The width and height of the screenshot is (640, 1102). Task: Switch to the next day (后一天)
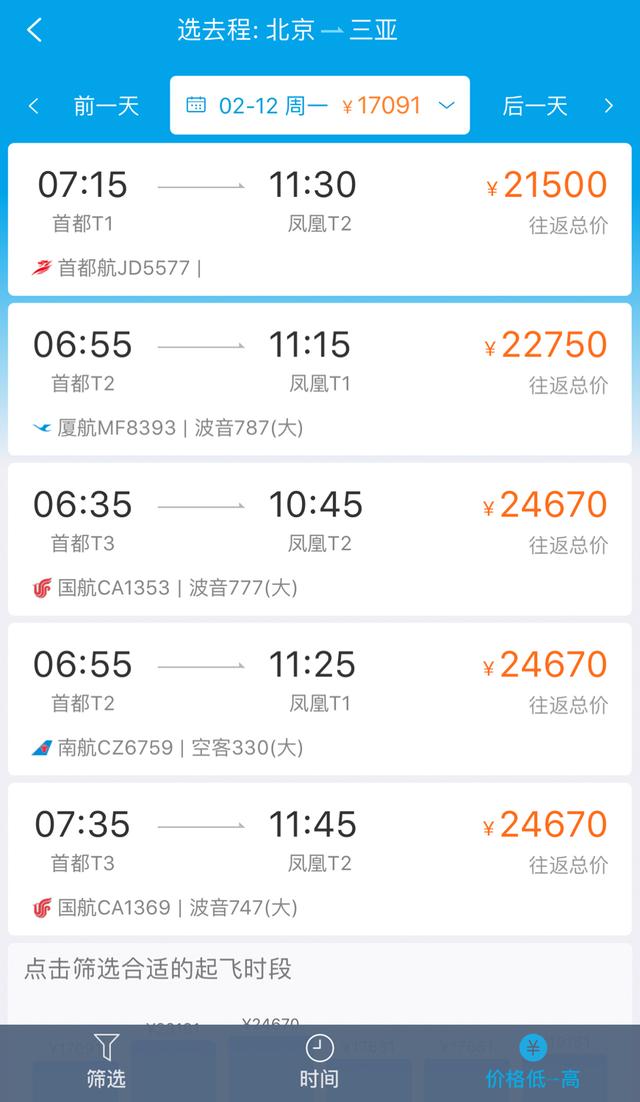click(557, 106)
